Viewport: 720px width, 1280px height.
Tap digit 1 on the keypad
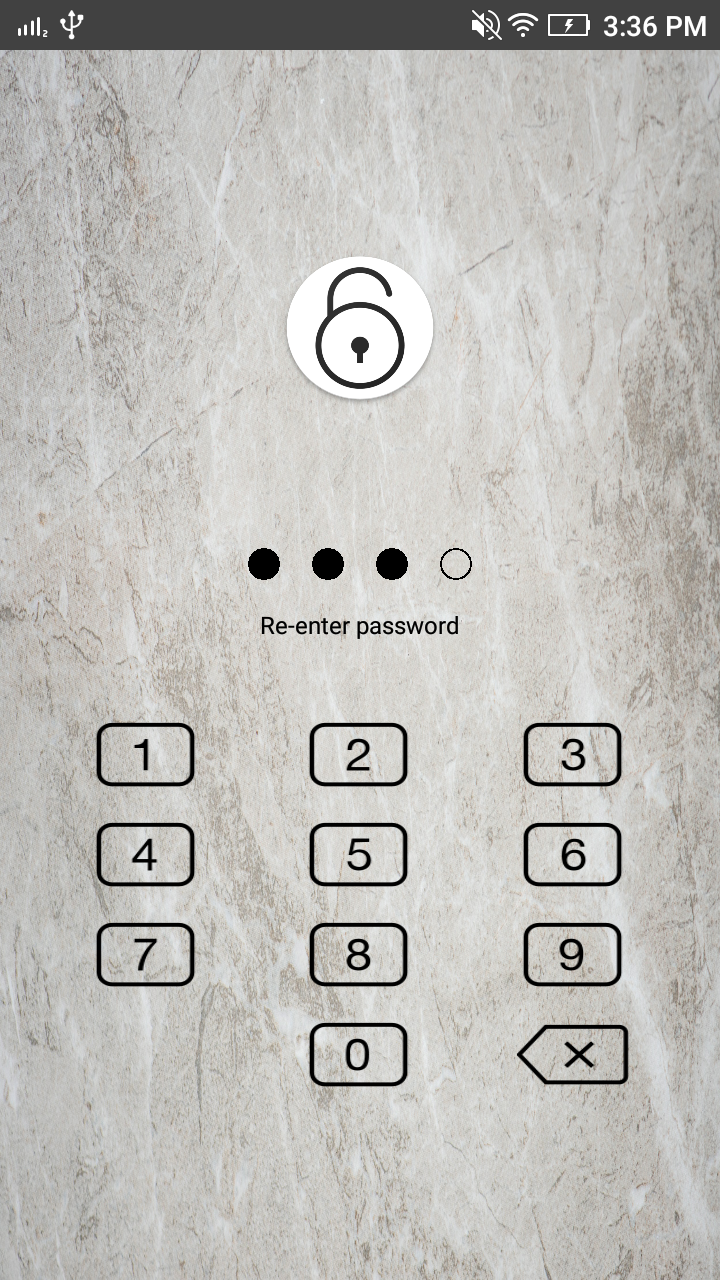click(x=145, y=755)
